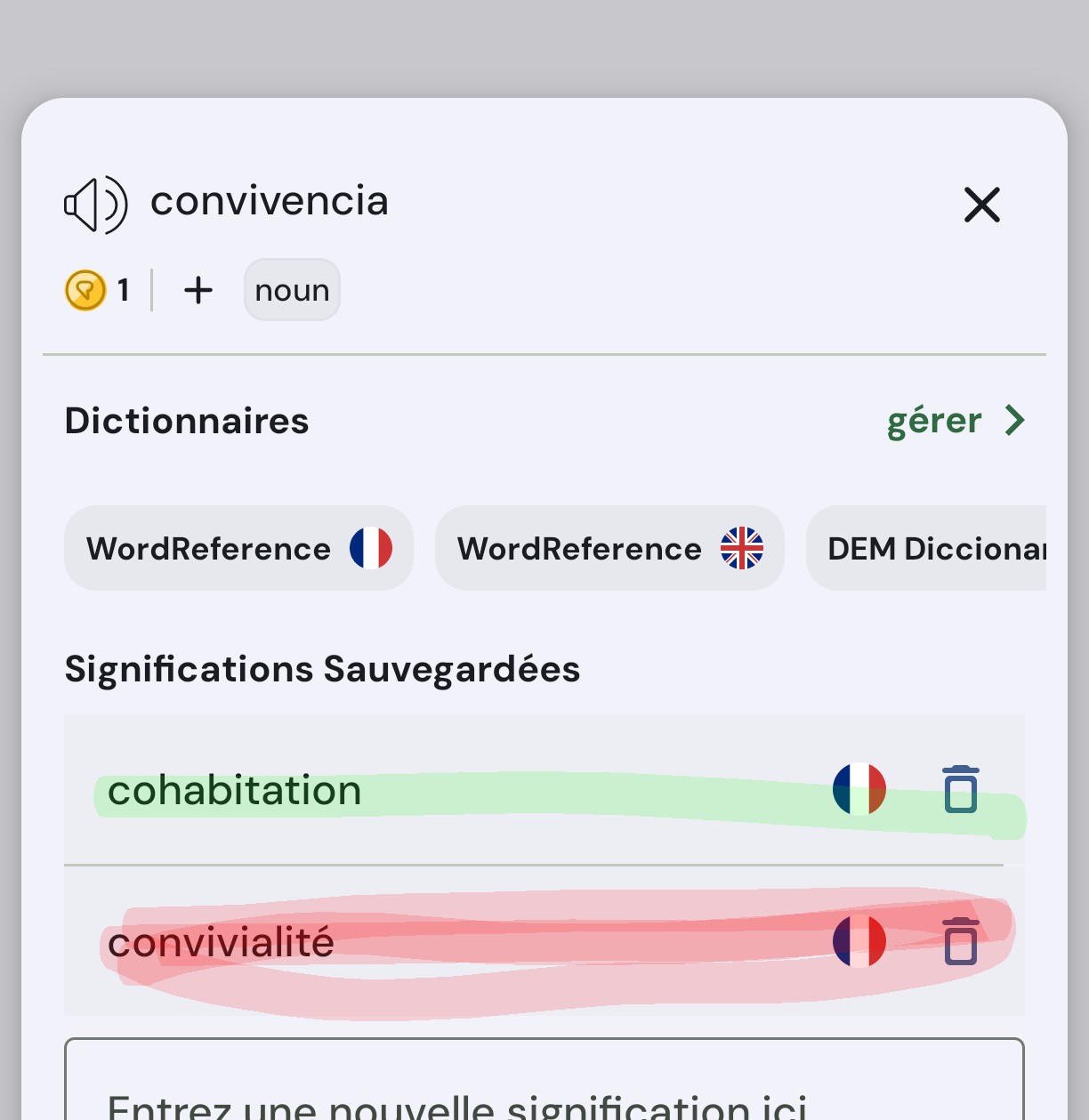
Task: Open WordReference English dictionary
Action: pyautogui.click(x=609, y=548)
